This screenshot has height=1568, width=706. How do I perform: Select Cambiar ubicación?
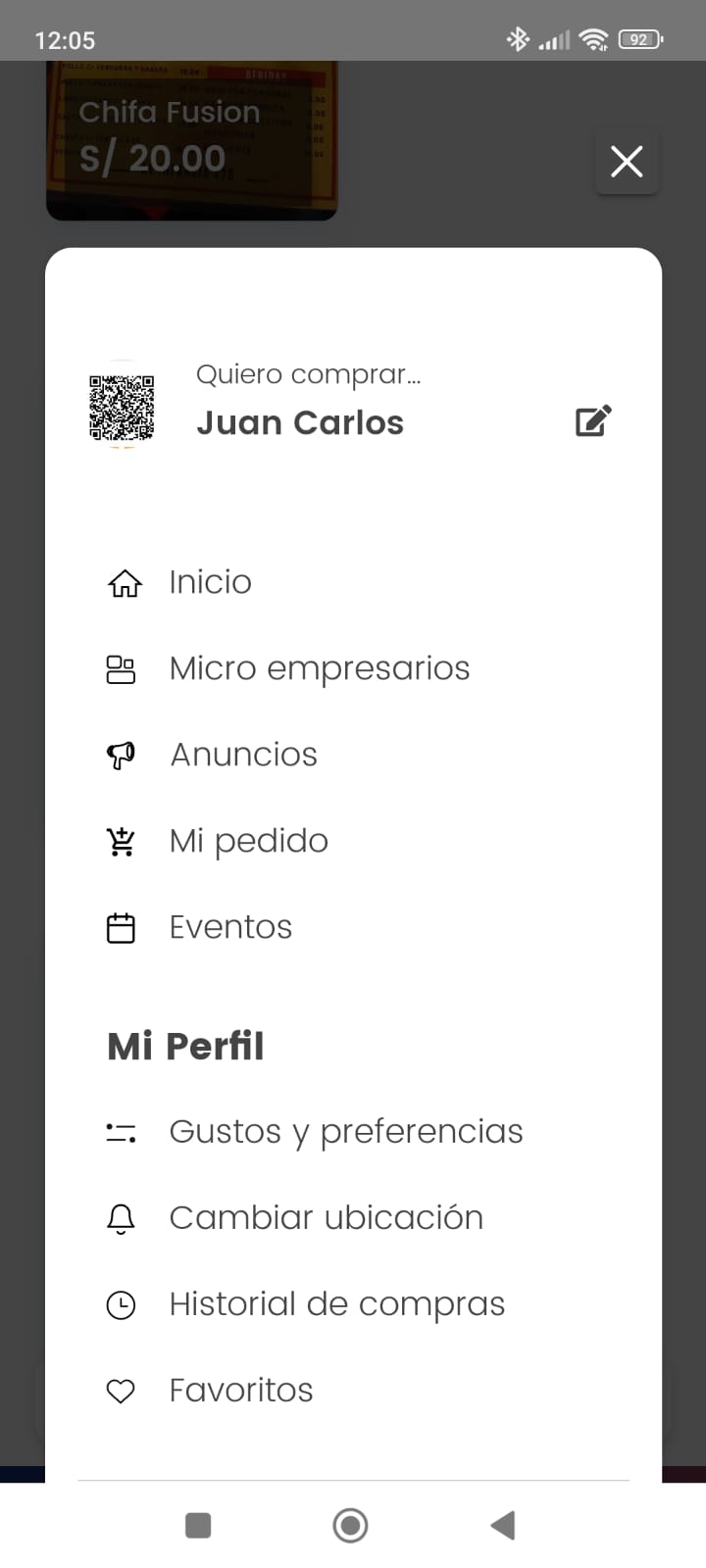(353, 1218)
